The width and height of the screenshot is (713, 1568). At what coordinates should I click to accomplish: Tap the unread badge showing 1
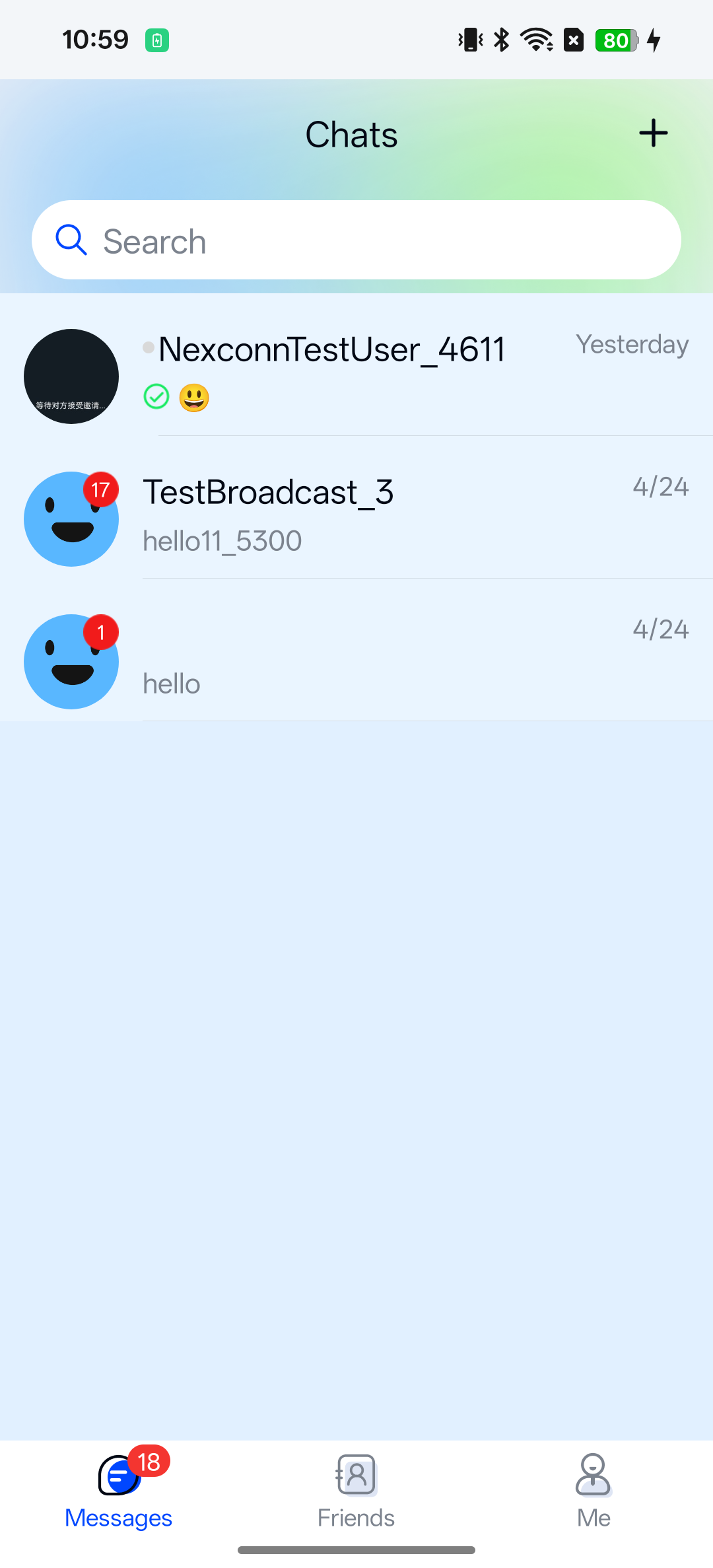pos(100,633)
